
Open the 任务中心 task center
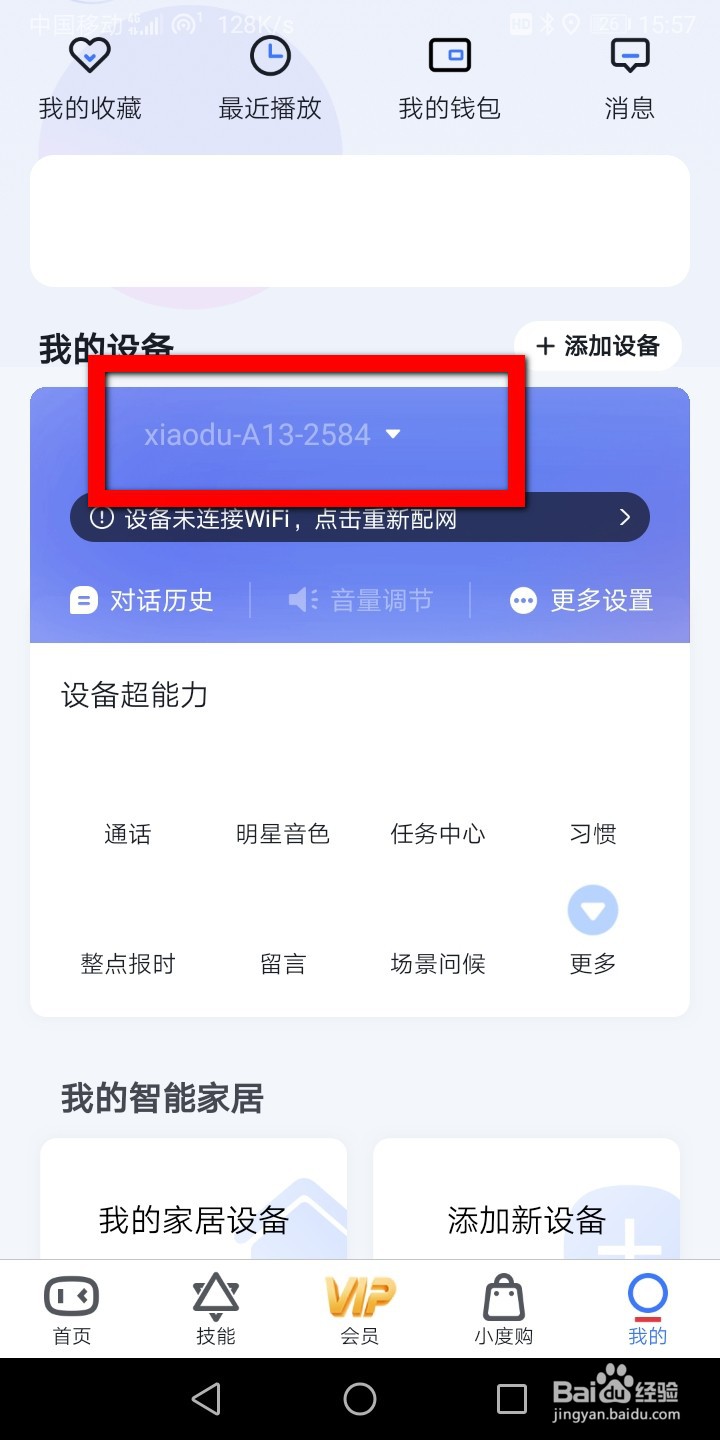click(x=437, y=834)
